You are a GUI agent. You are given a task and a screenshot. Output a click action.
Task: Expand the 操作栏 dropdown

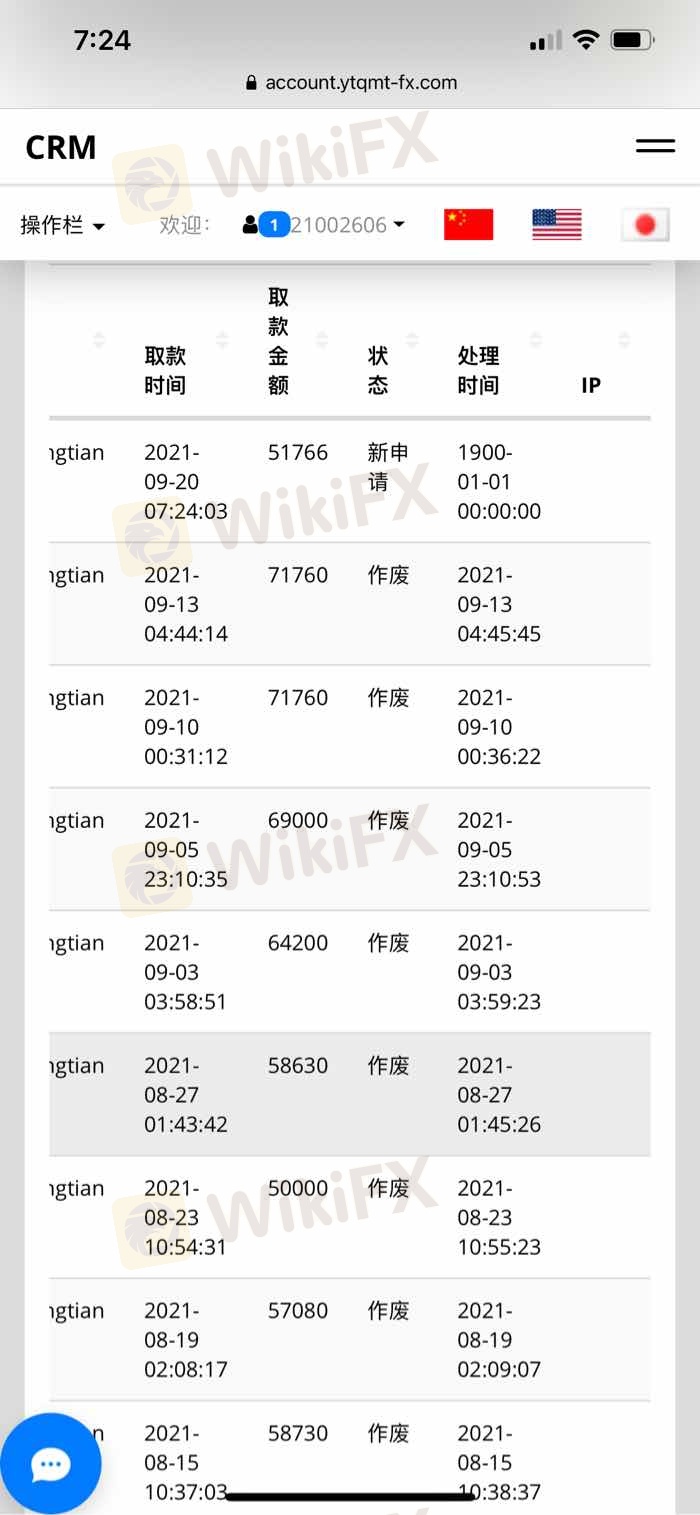coord(62,225)
